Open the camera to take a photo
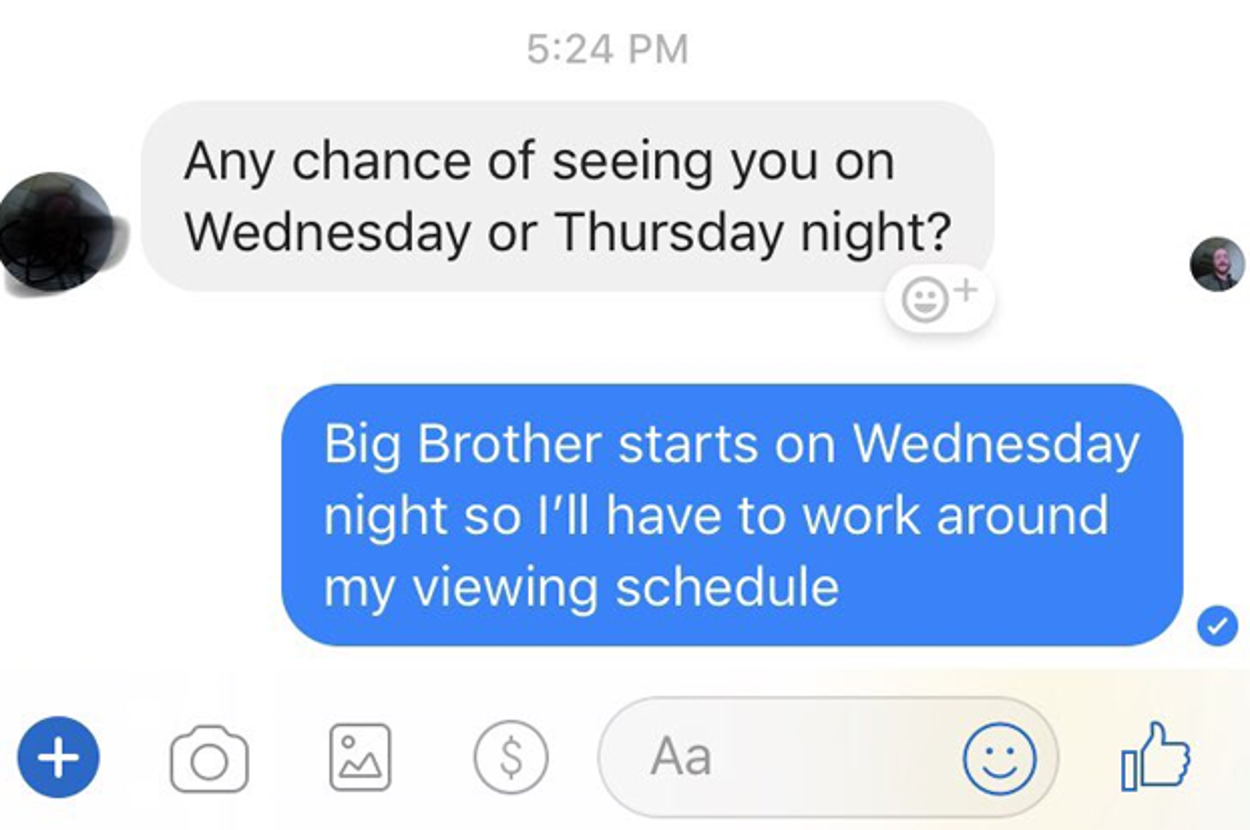The height and width of the screenshot is (830, 1250). (209, 759)
